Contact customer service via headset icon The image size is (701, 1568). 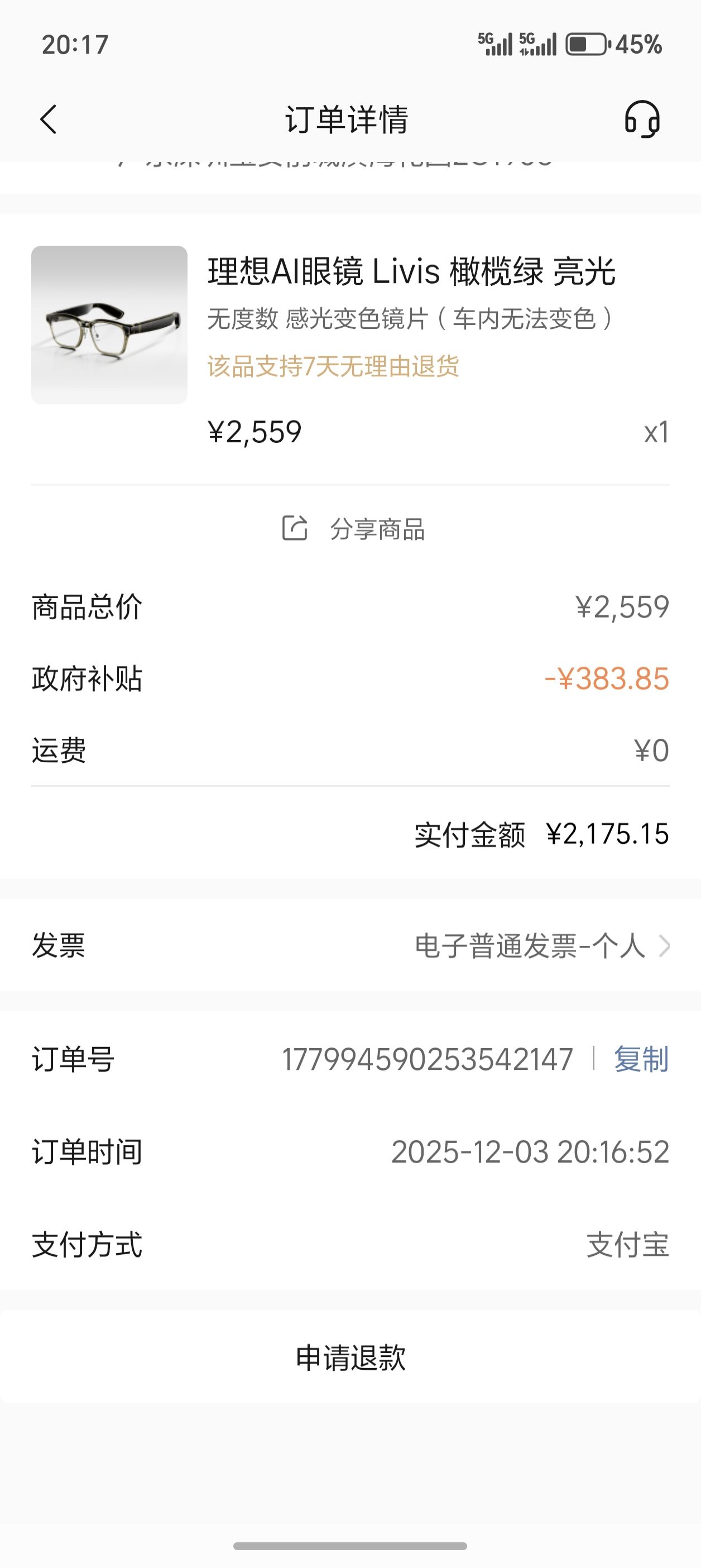642,119
